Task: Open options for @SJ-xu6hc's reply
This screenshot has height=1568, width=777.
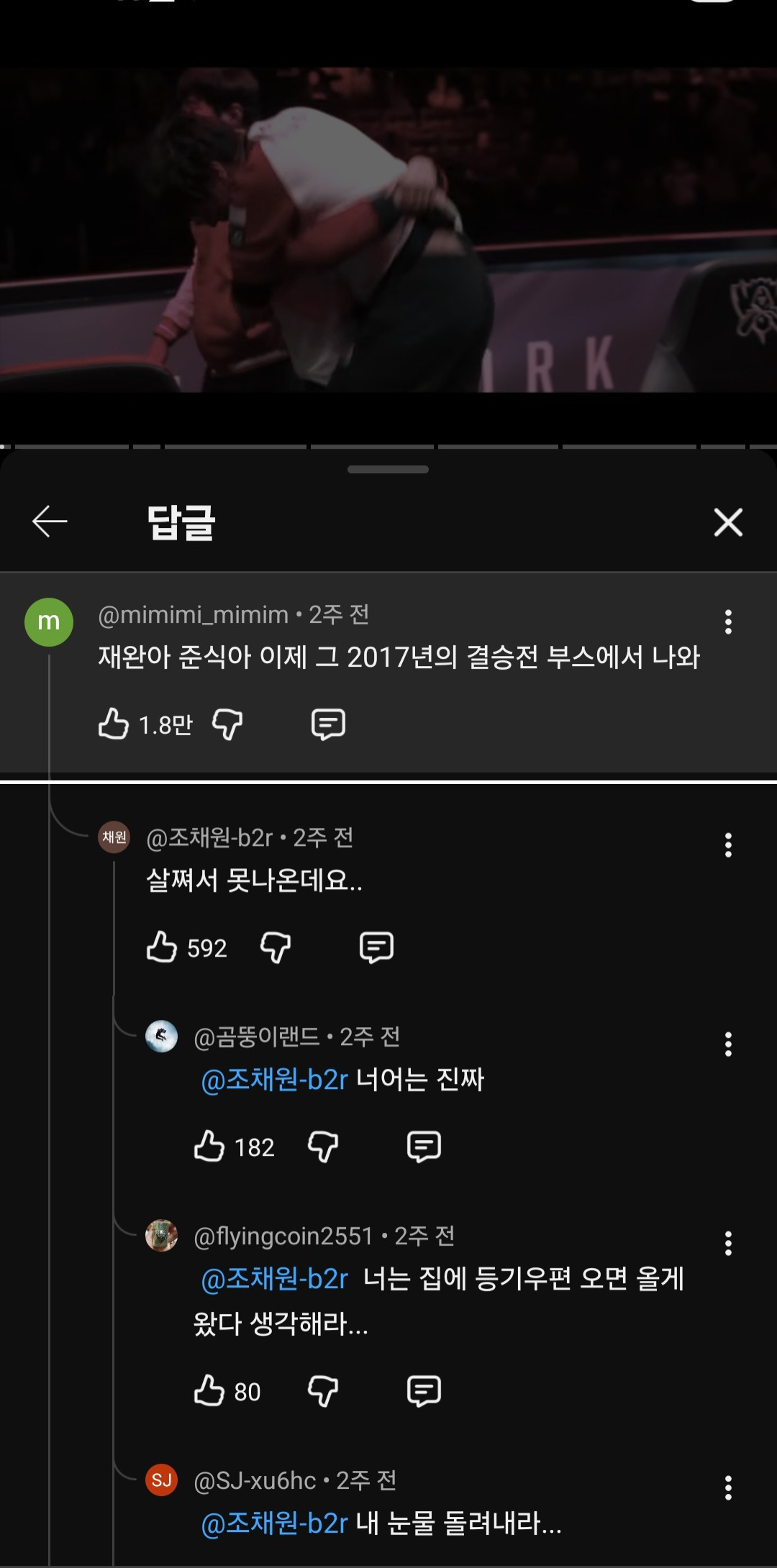Action: pos(728,1488)
